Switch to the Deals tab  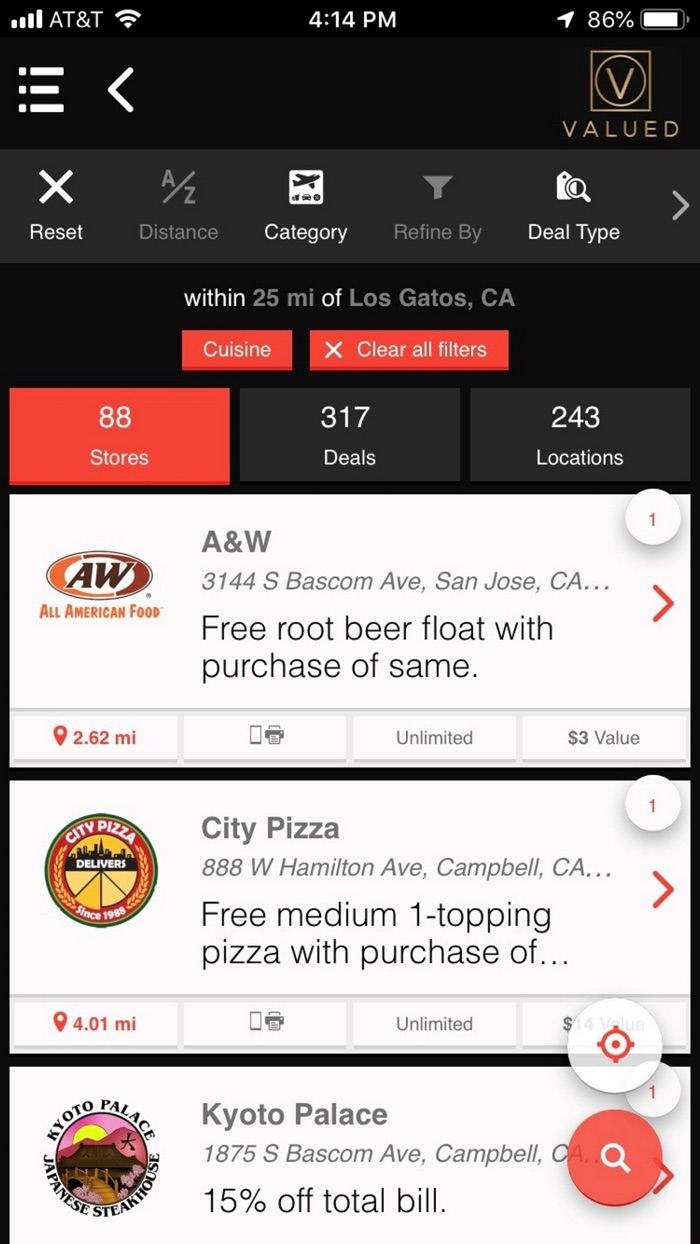coord(349,436)
